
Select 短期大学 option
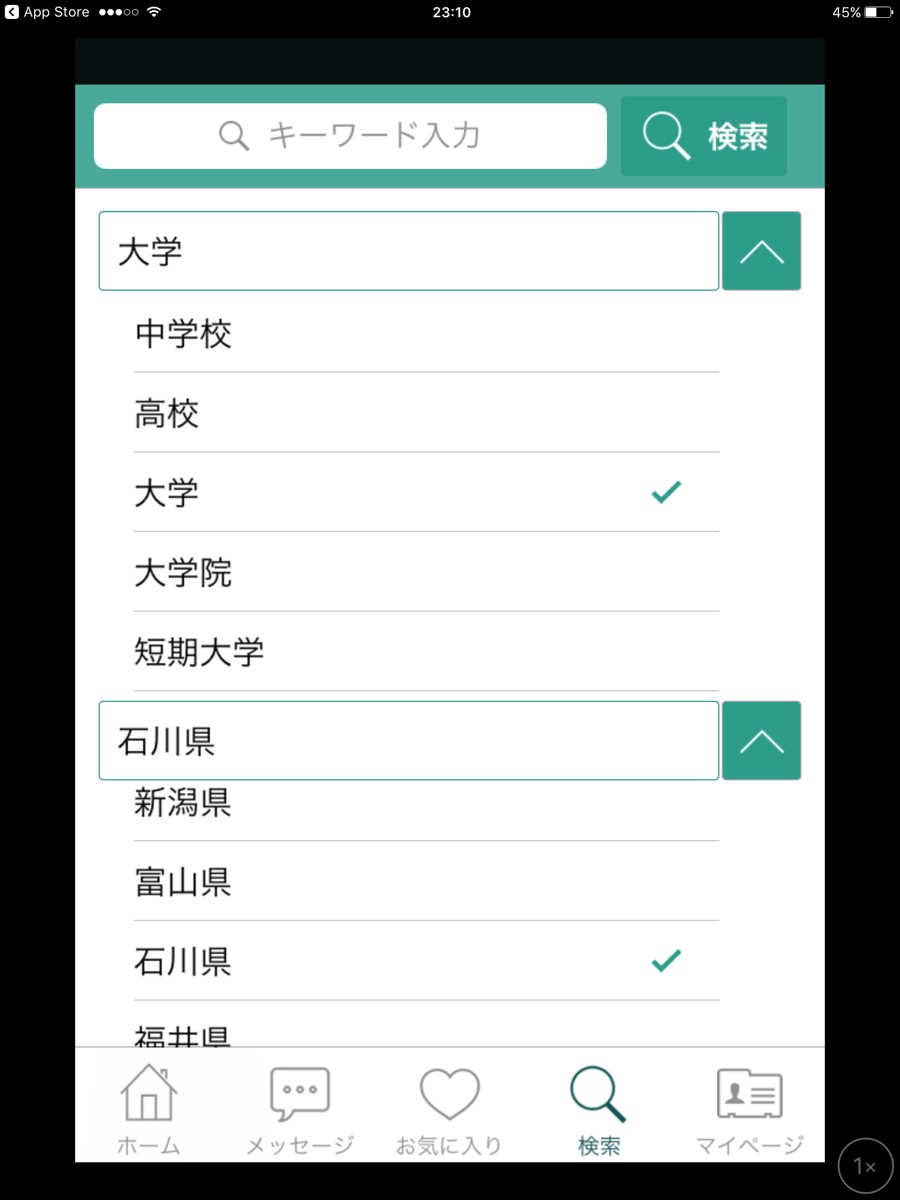[x=426, y=652]
